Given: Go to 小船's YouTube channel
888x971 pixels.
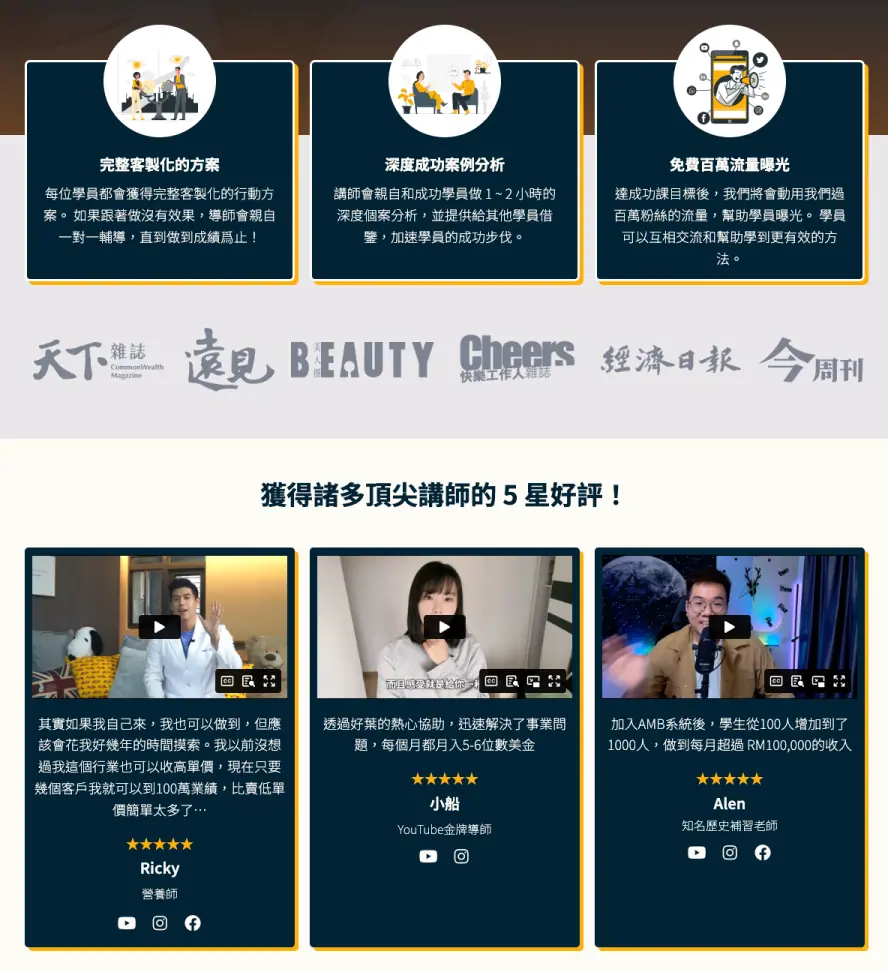Looking at the screenshot, I should [x=428, y=856].
